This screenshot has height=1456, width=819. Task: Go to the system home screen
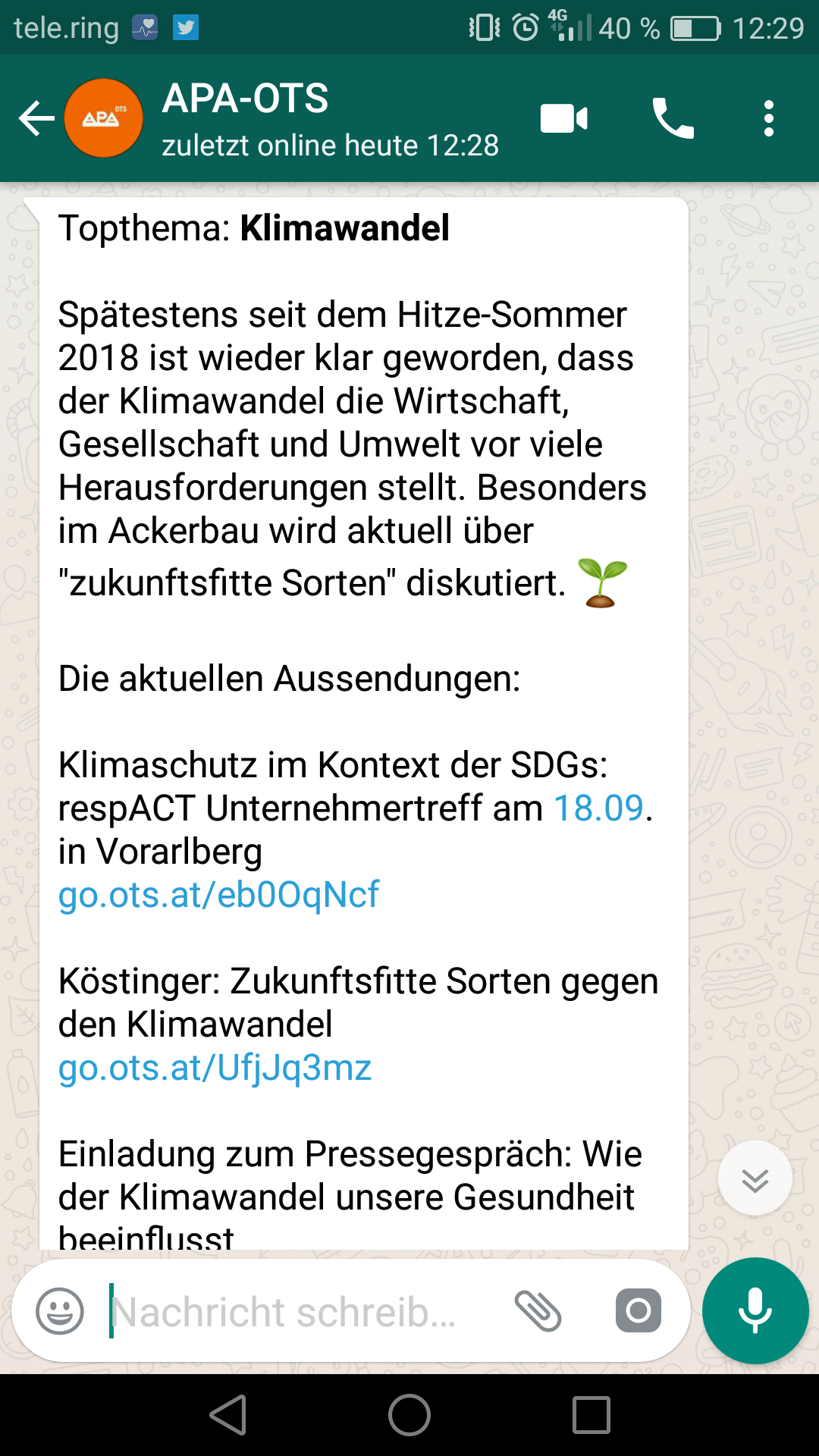point(409,1415)
